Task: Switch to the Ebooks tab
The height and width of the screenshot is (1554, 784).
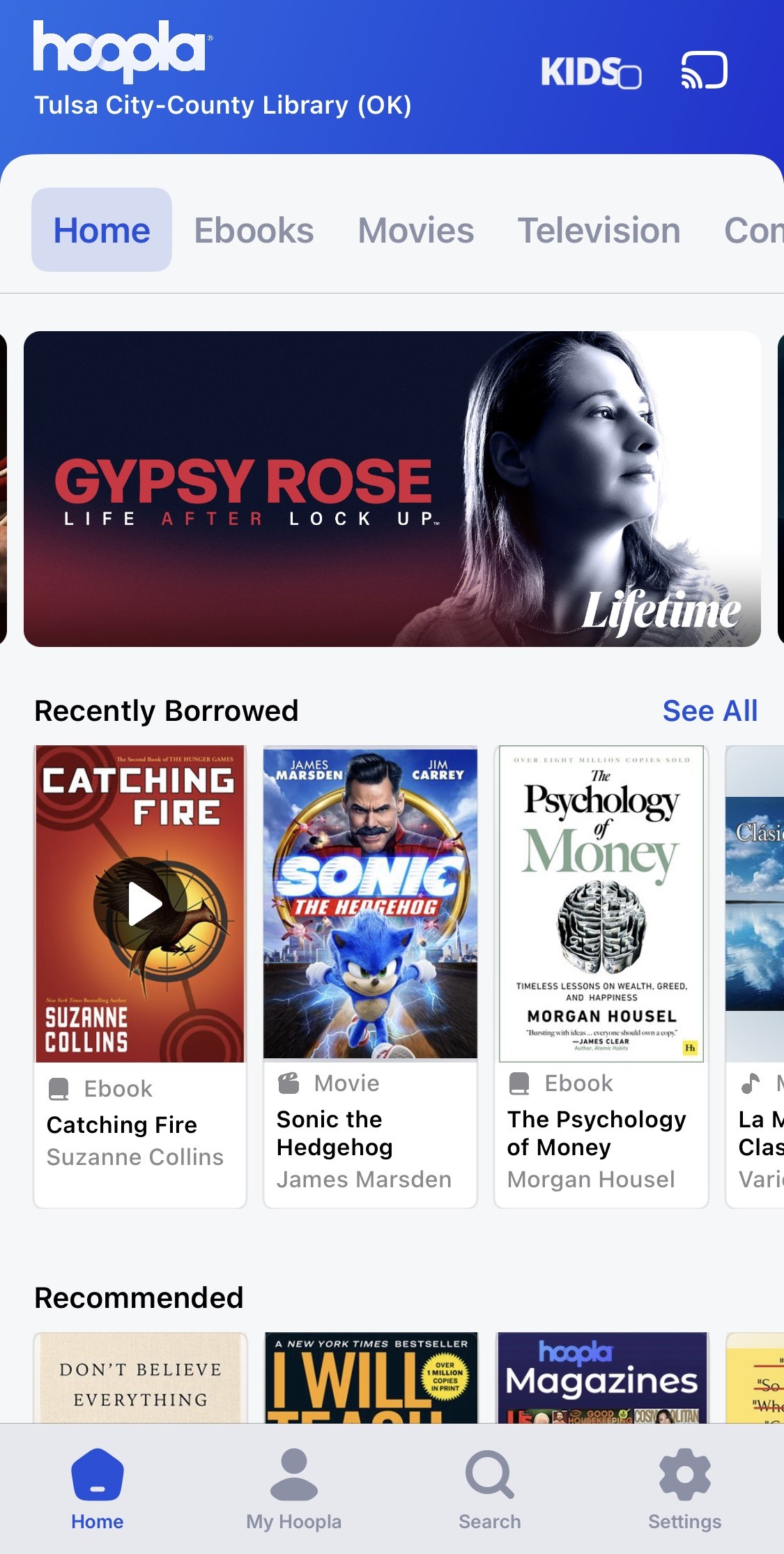Action: [x=254, y=231]
